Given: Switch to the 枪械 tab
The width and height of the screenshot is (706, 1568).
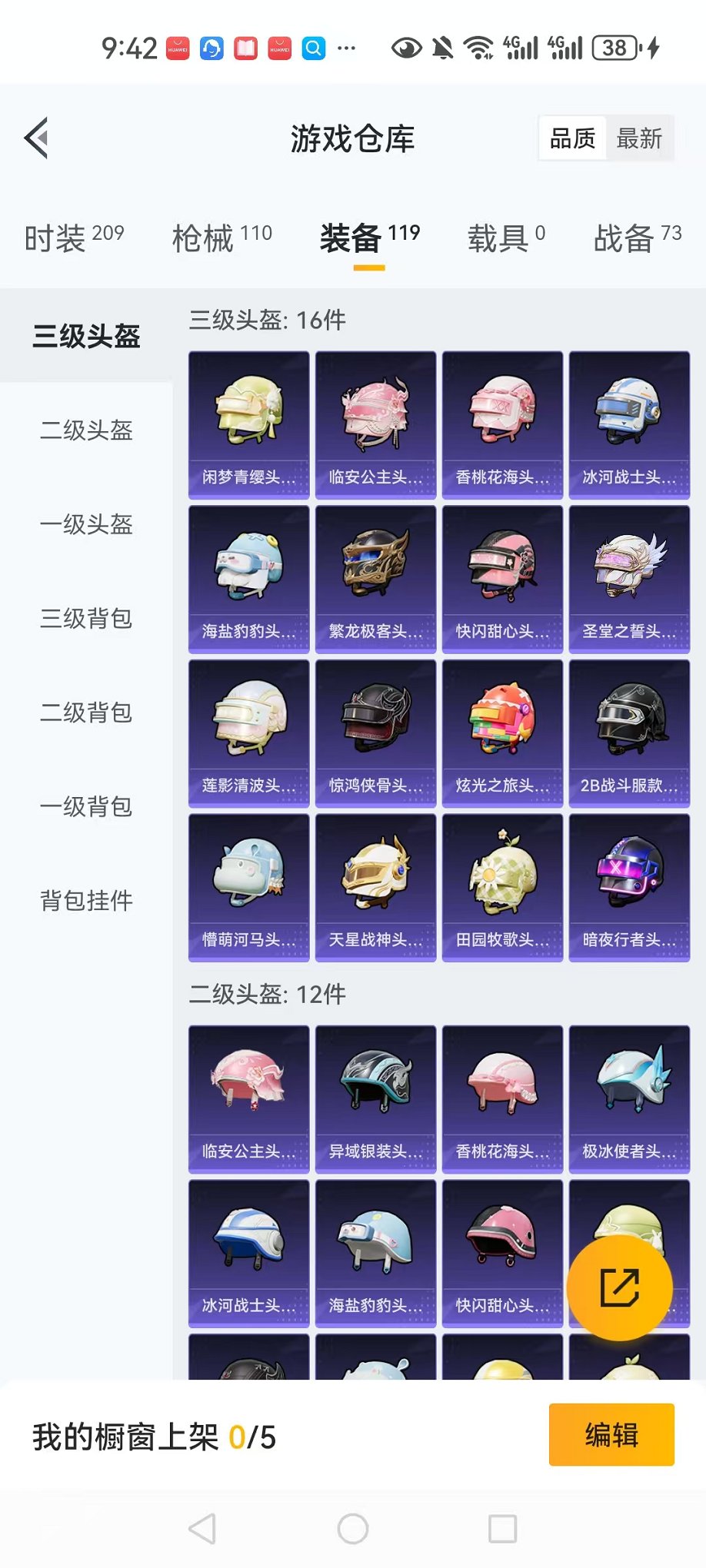Looking at the screenshot, I should [x=221, y=238].
